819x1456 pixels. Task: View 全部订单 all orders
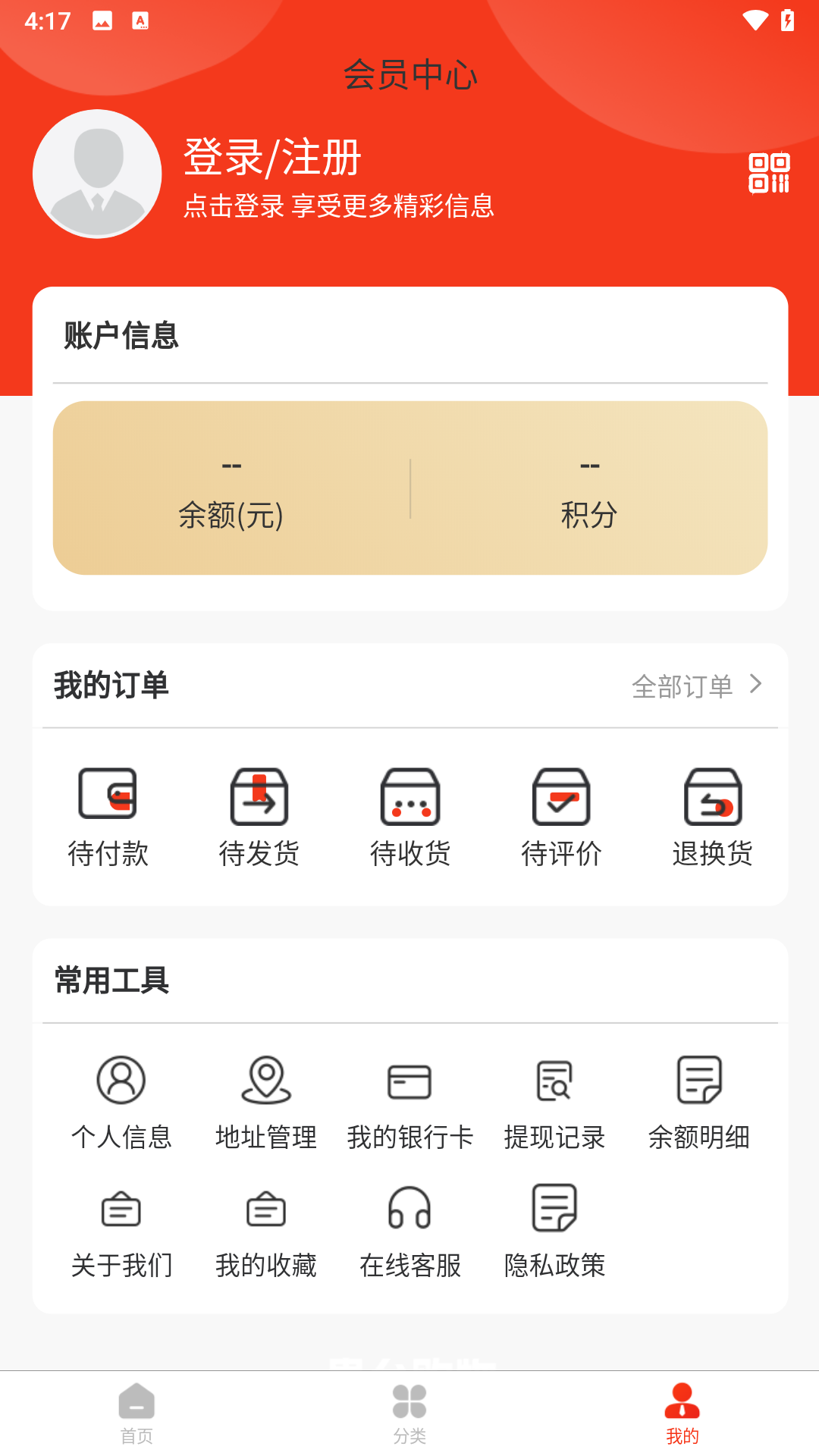tap(696, 686)
